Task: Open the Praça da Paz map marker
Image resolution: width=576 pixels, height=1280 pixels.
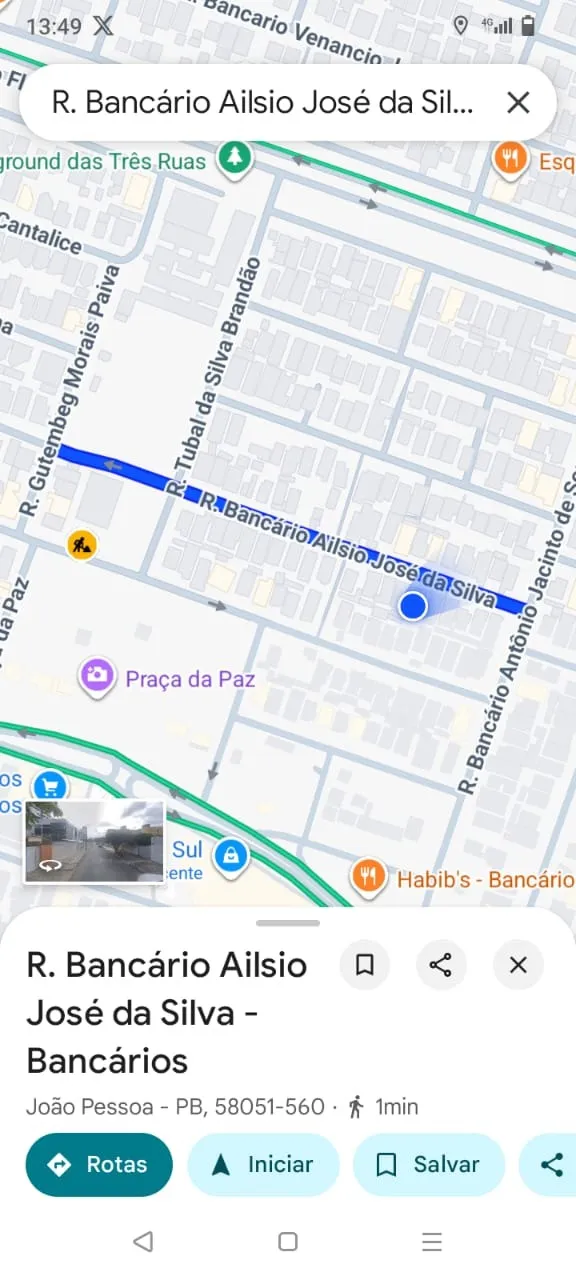Action: (x=97, y=677)
